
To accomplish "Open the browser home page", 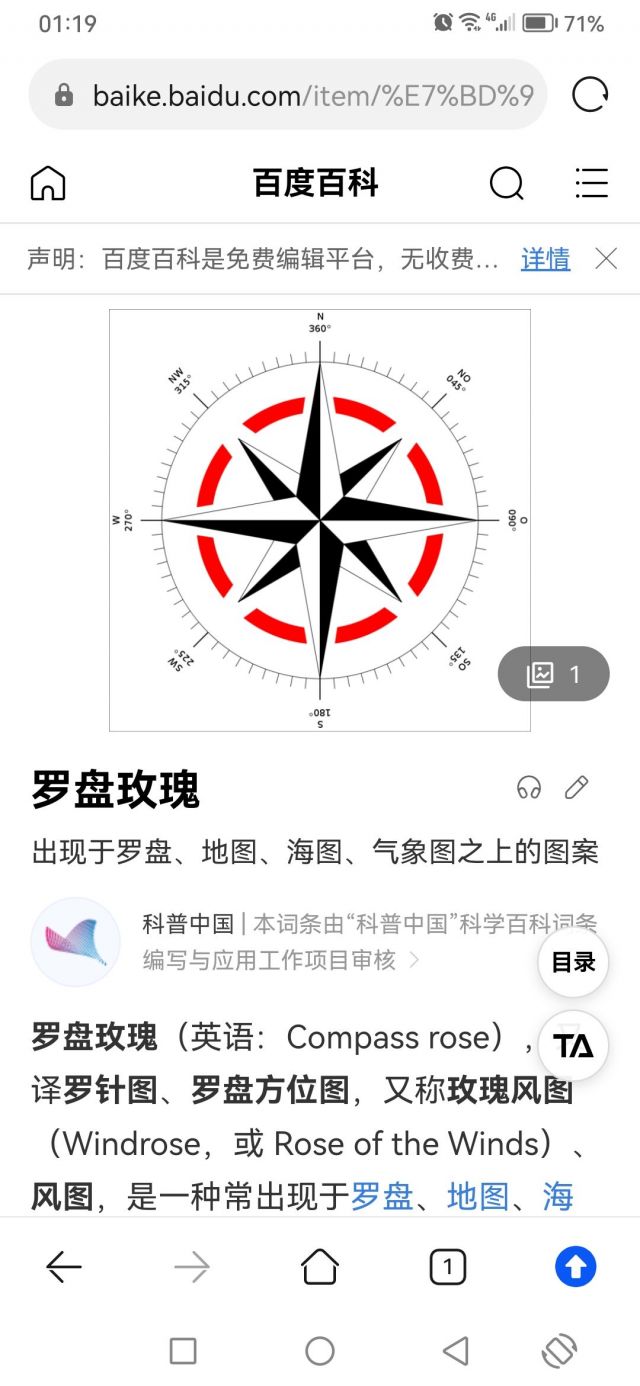I will tap(320, 1268).
